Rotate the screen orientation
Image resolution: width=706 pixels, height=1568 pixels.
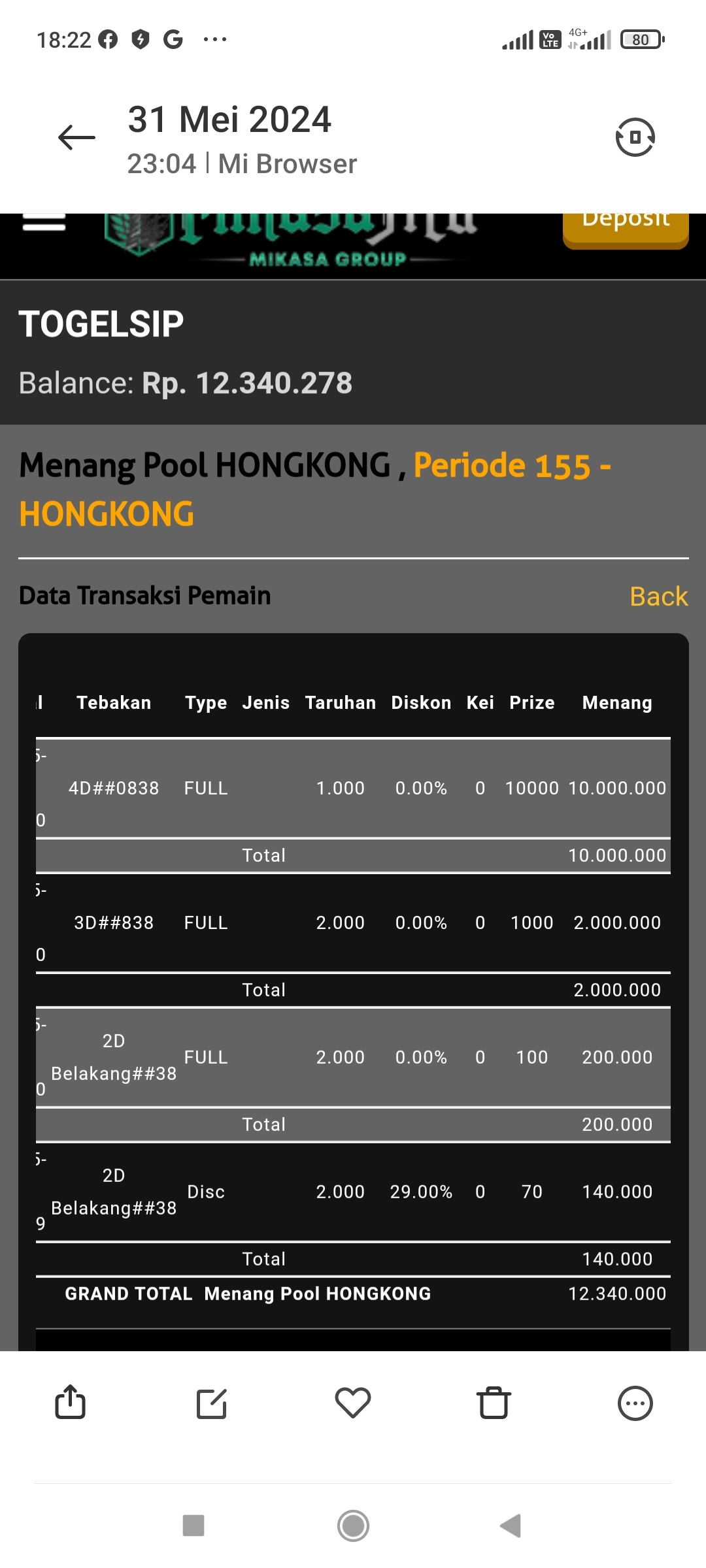[x=635, y=137]
